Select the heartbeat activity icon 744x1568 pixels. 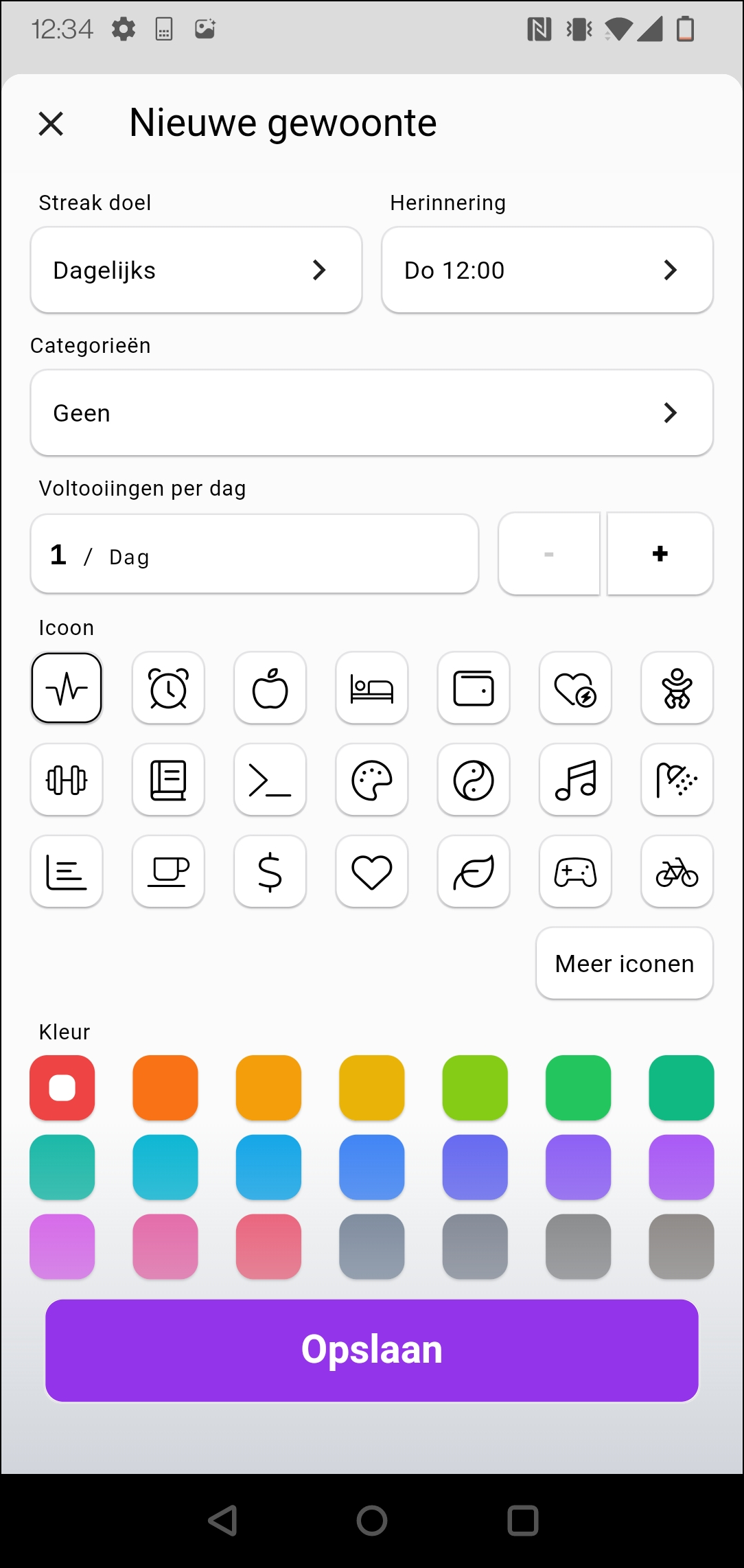point(66,688)
